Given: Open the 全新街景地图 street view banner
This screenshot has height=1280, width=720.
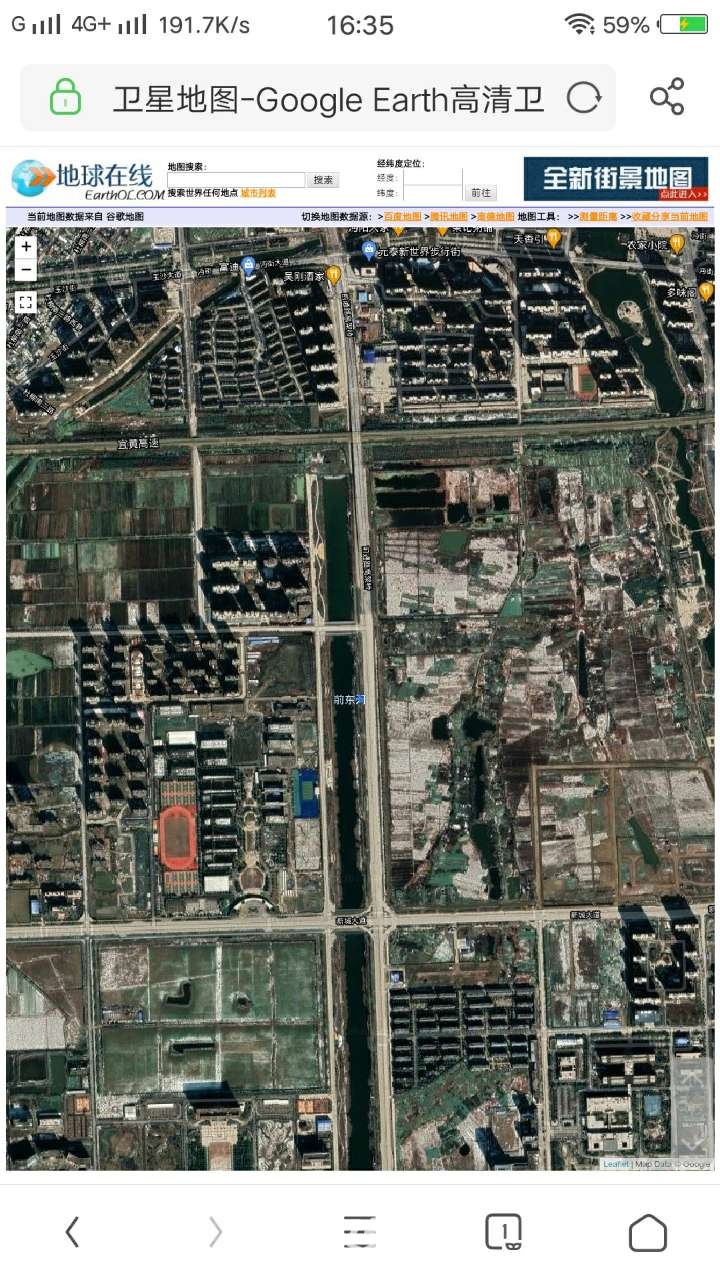Looking at the screenshot, I should pos(616,179).
